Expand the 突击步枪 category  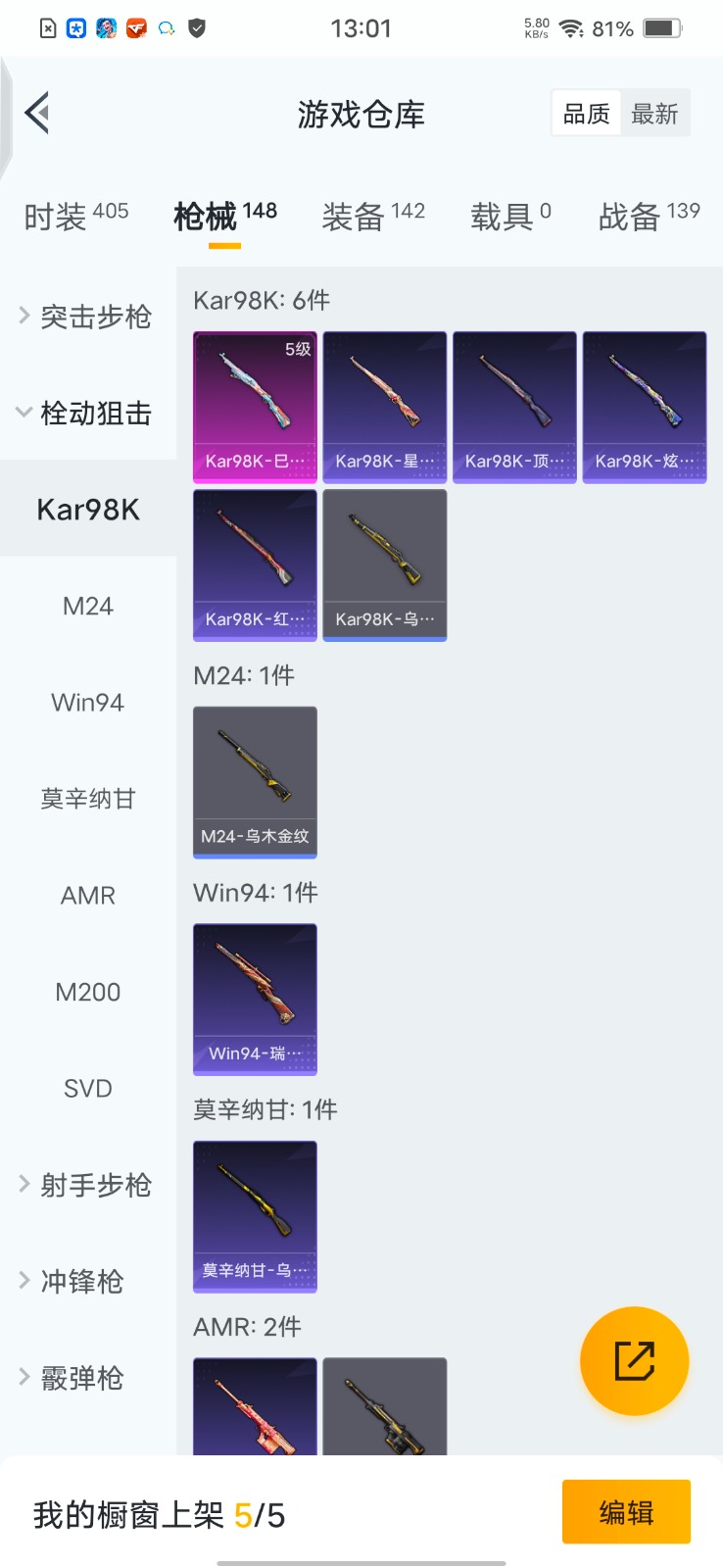(85, 317)
